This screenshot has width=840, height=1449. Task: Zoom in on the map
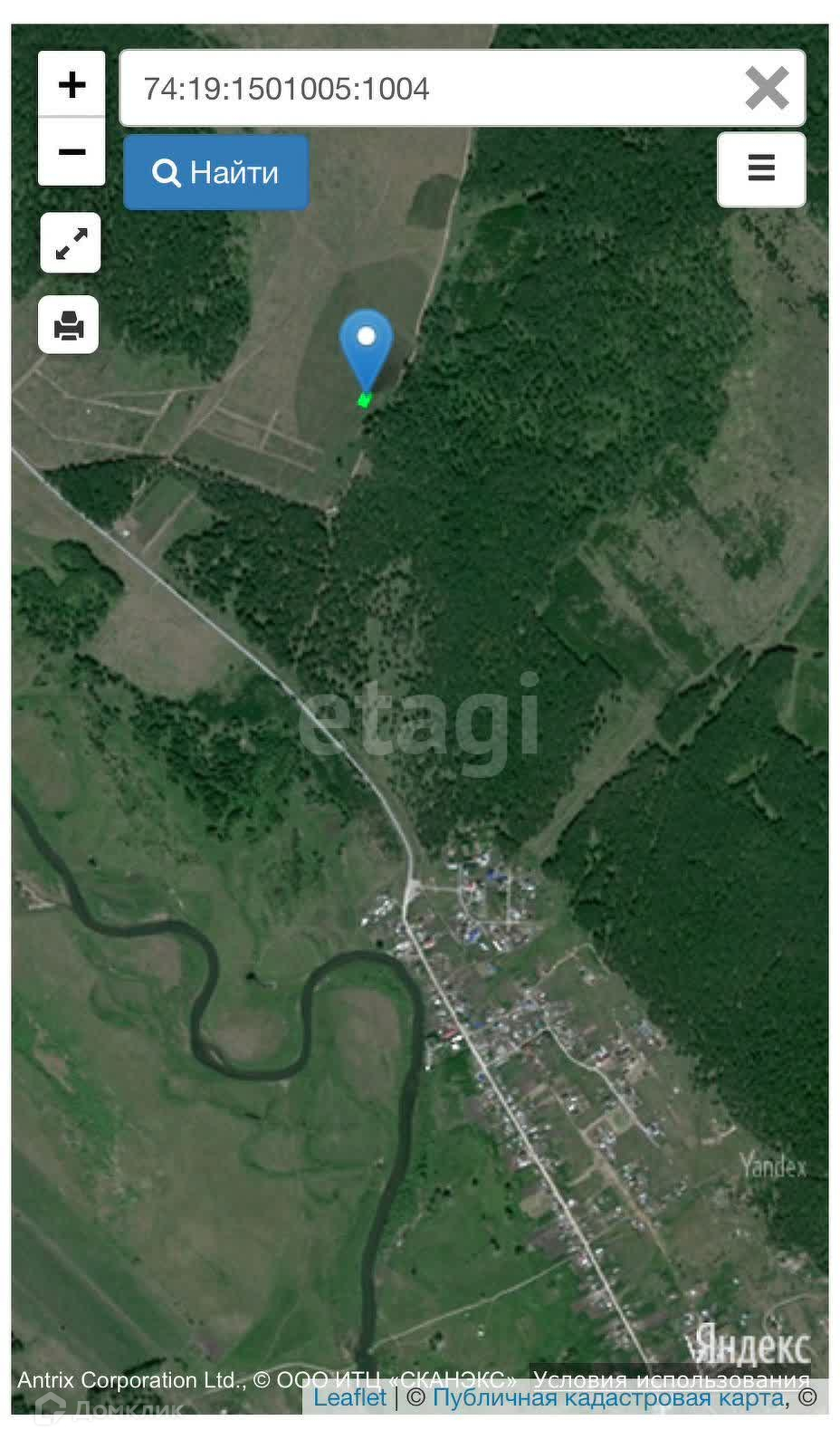tap(72, 84)
